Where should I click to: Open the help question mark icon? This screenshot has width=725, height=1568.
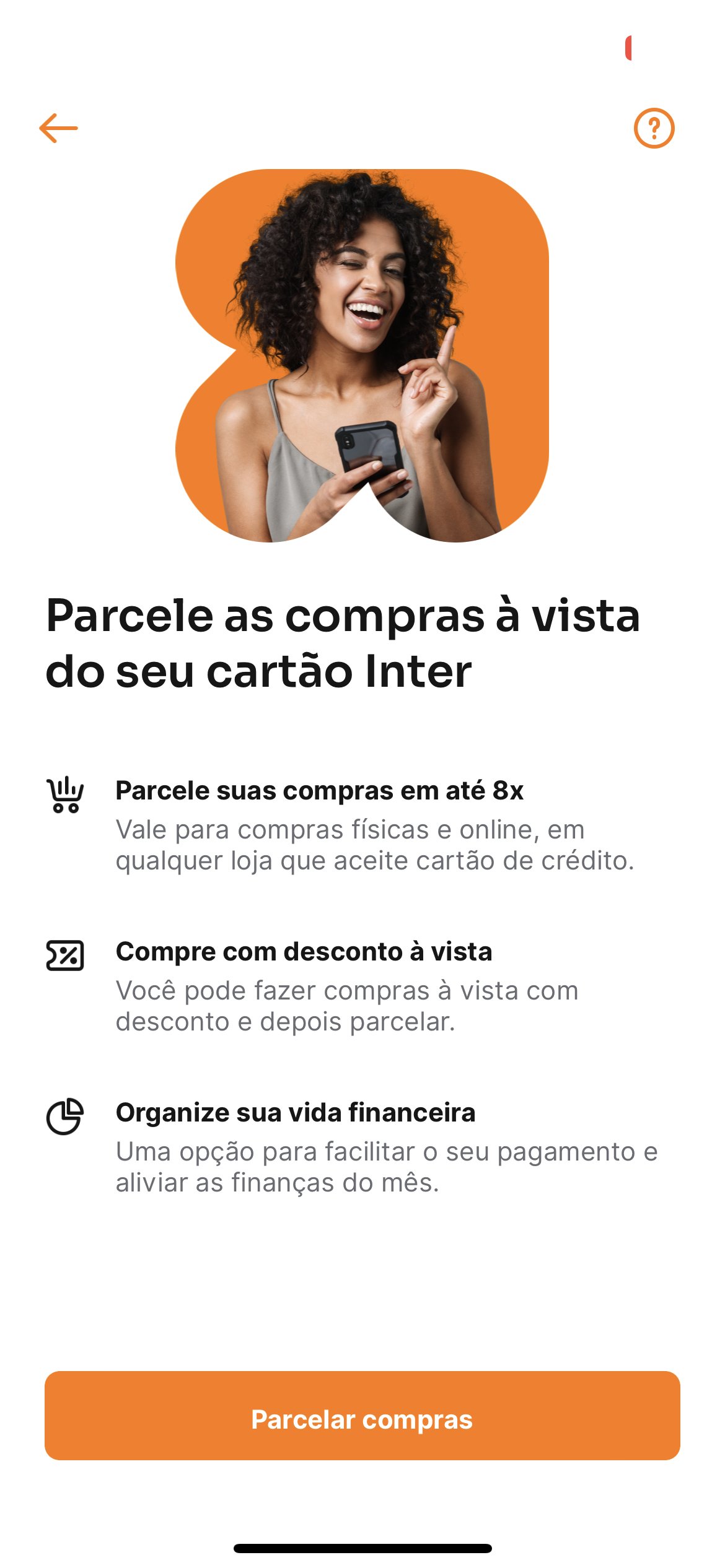tap(654, 128)
